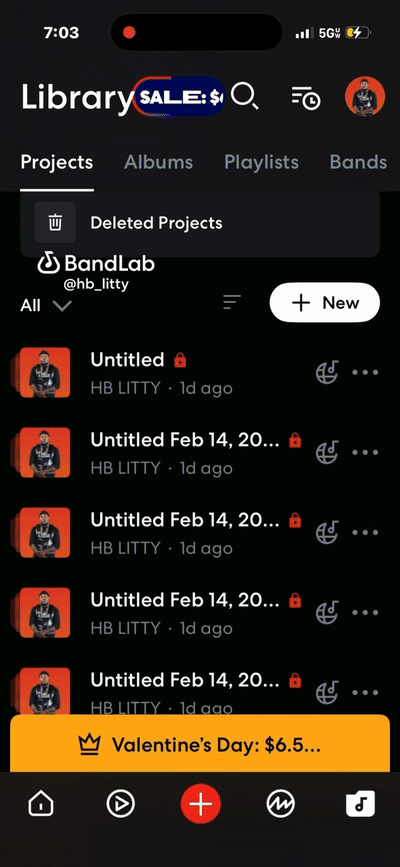Screen dimensions: 400x867
Task: Tap the red plus create button
Action: click(200, 803)
